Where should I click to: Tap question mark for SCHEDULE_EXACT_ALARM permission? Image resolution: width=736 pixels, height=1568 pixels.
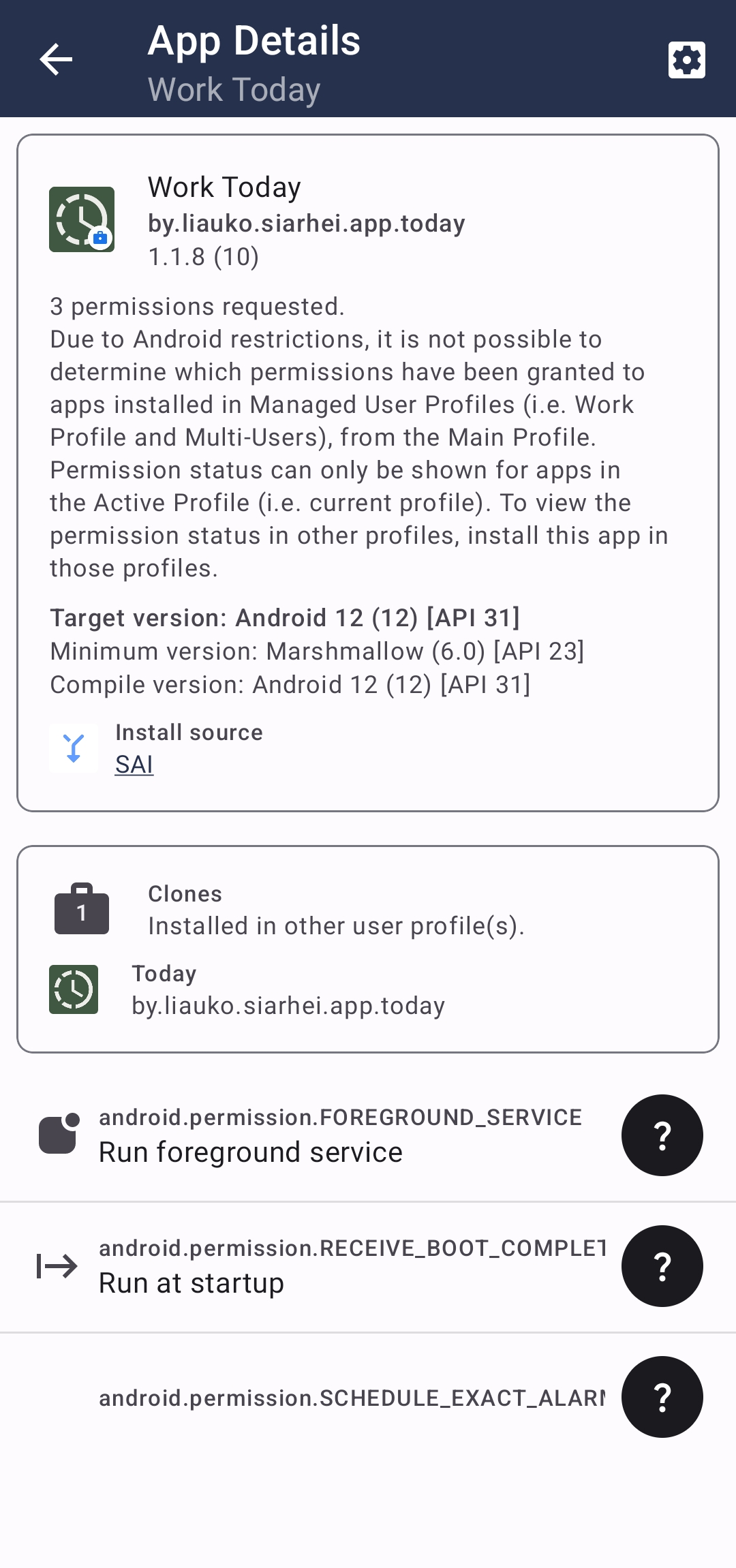[x=662, y=1397]
